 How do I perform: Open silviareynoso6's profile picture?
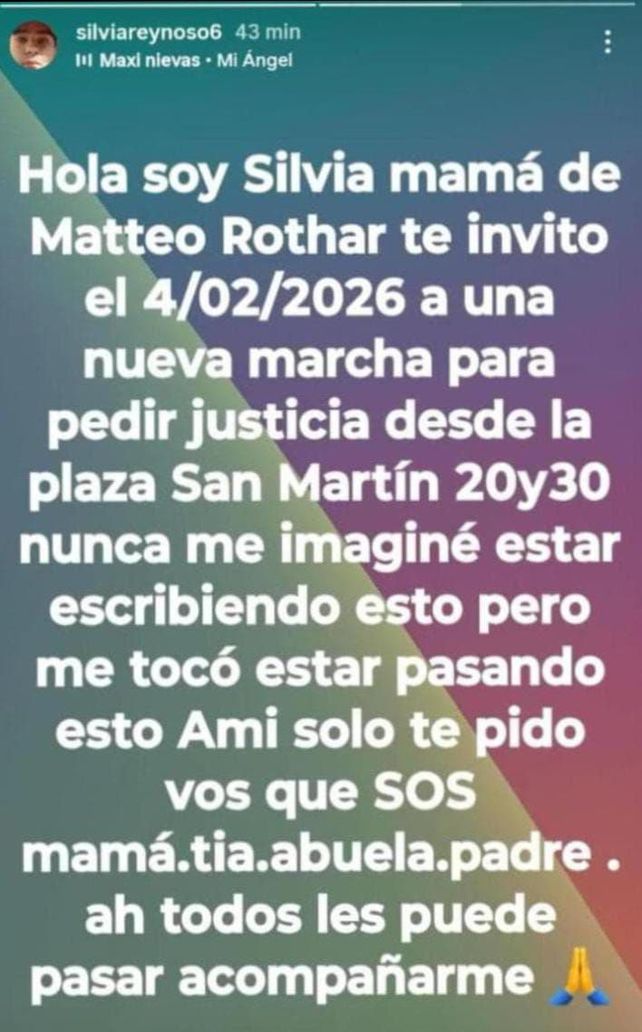pyautogui.click(x=32, y=46)
